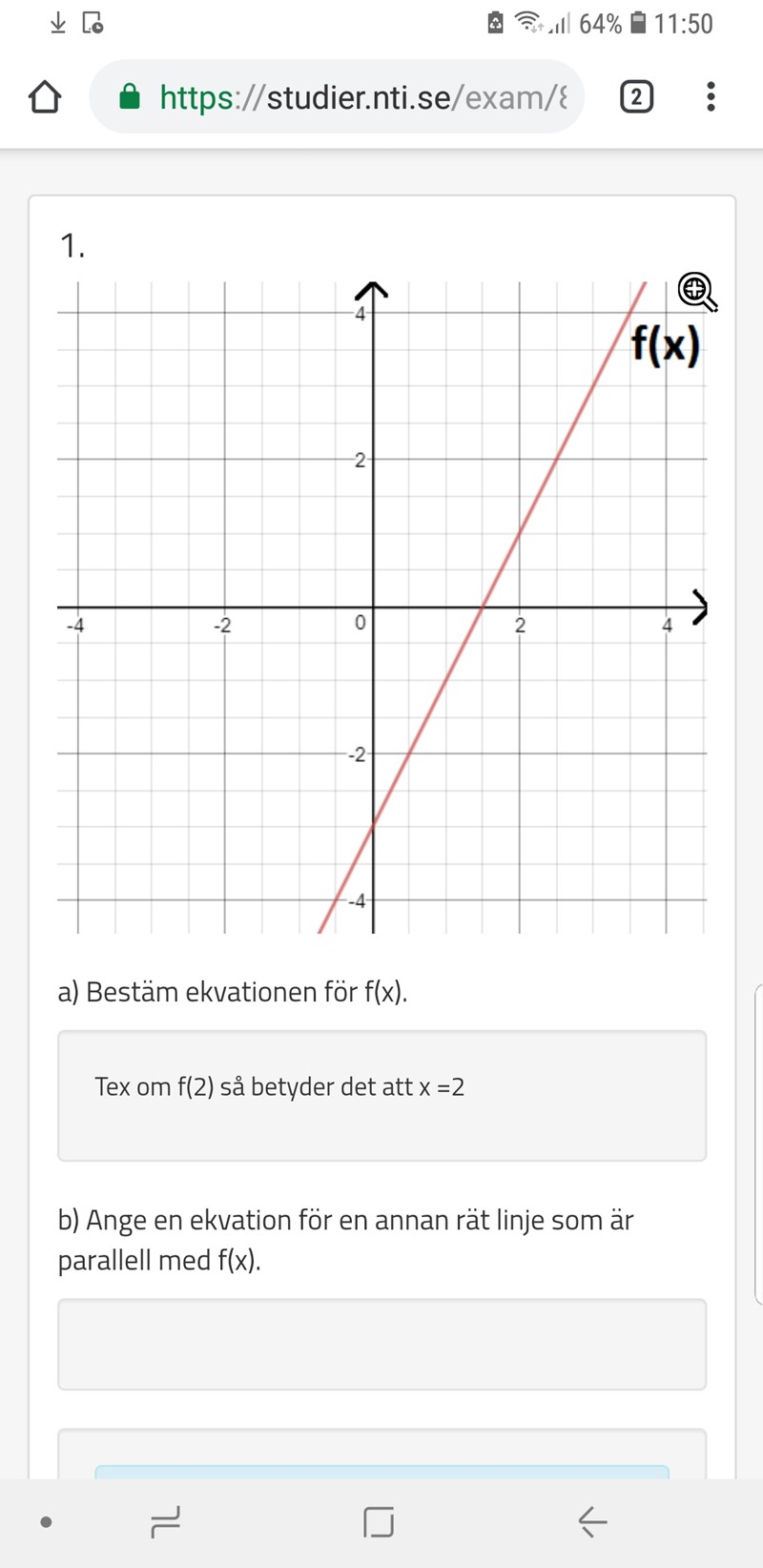Open the tab switcher showing 2 tabs

click(636, 97)
